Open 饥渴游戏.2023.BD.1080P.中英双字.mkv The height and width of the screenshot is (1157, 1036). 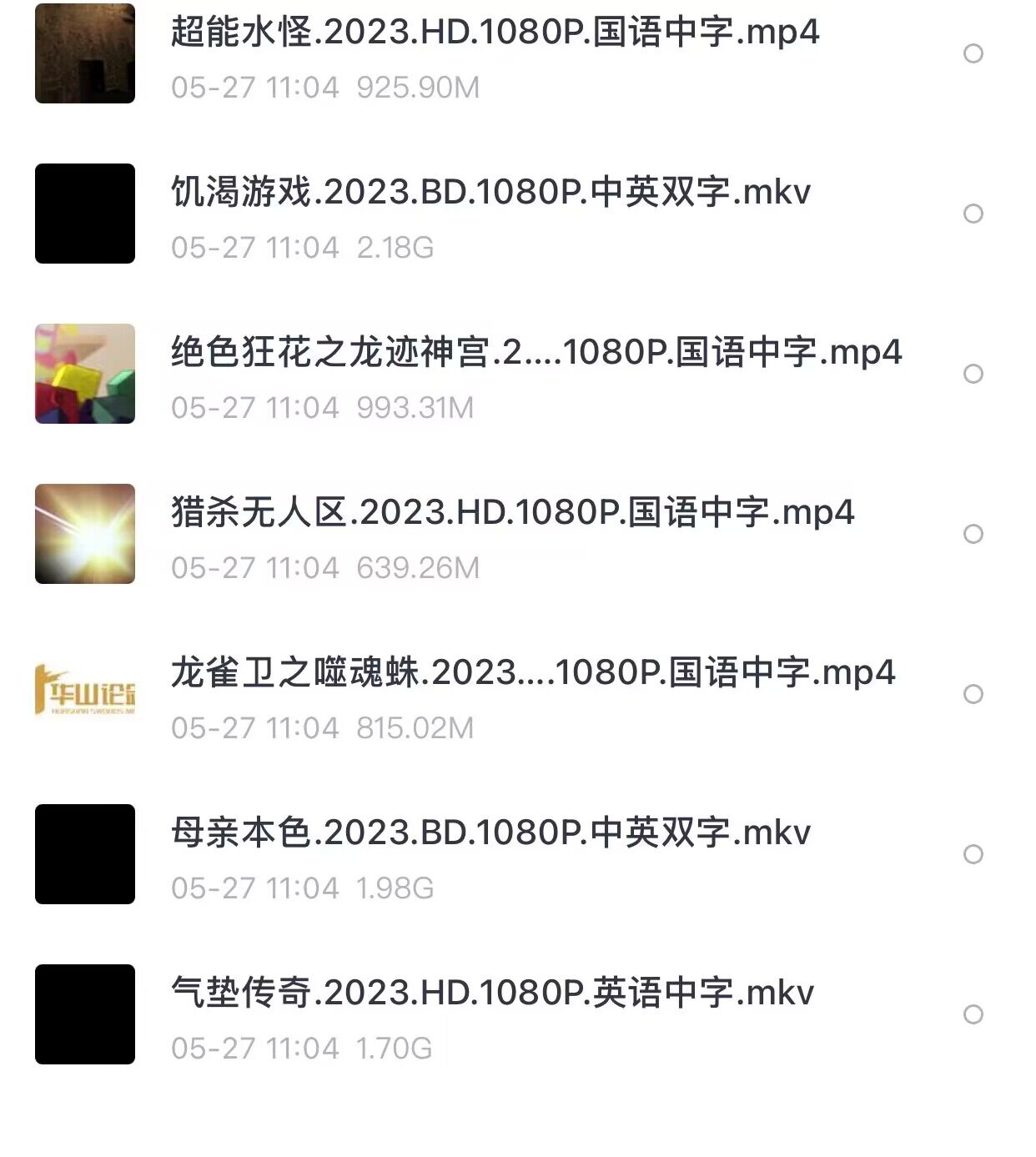point(490,194)
